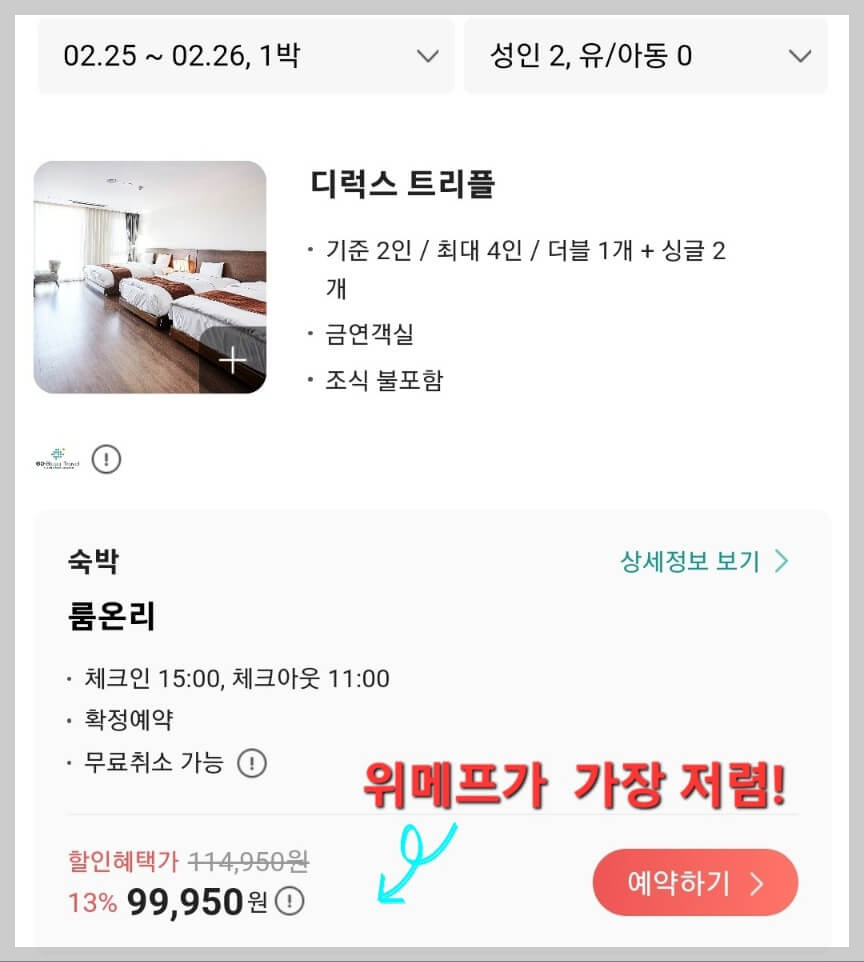Click the guest selector chevron arrow
Image resolution: width=864 pixels, height=962 pixels.
point(798,57)
